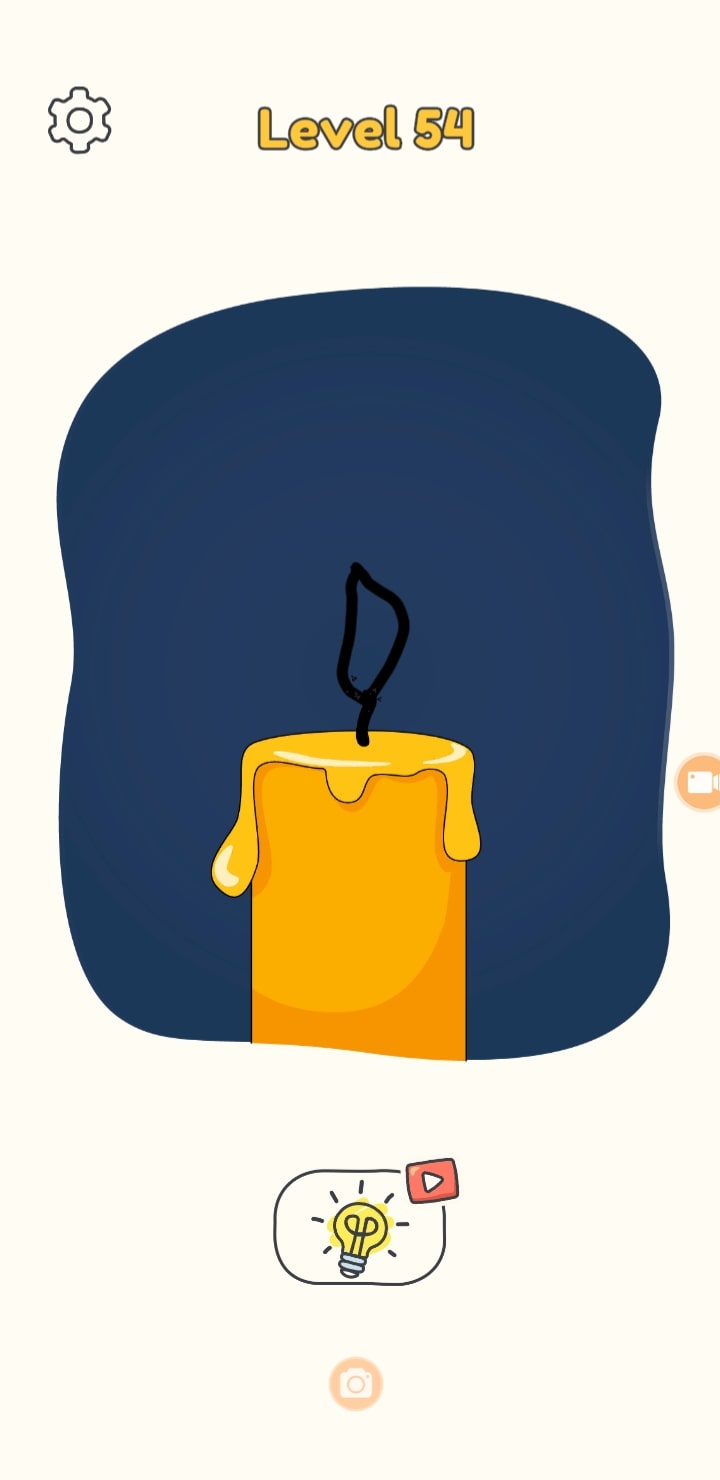Start screen recording with the video camera icon
This screenshot has width=720, height=1480.
(701, 781)
